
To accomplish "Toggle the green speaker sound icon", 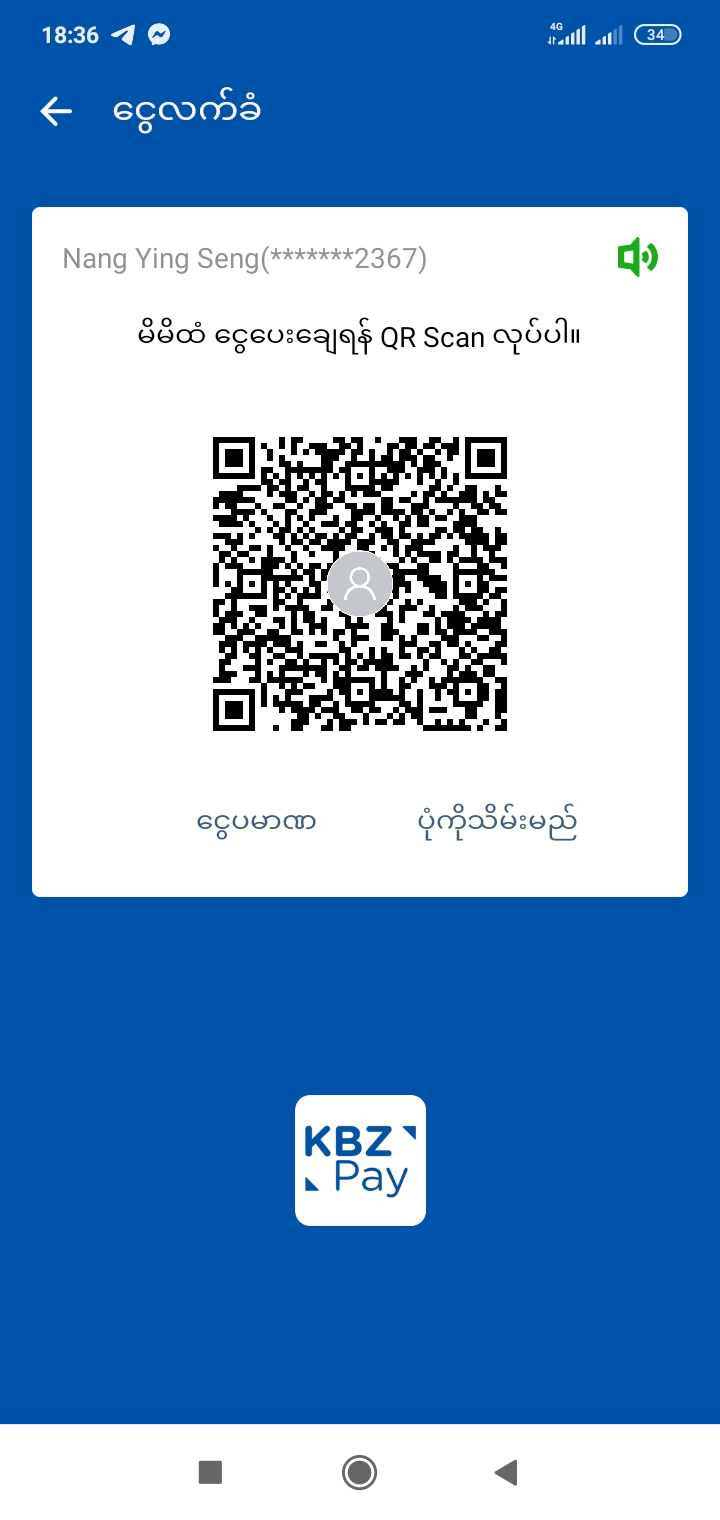I will [638, 258].
